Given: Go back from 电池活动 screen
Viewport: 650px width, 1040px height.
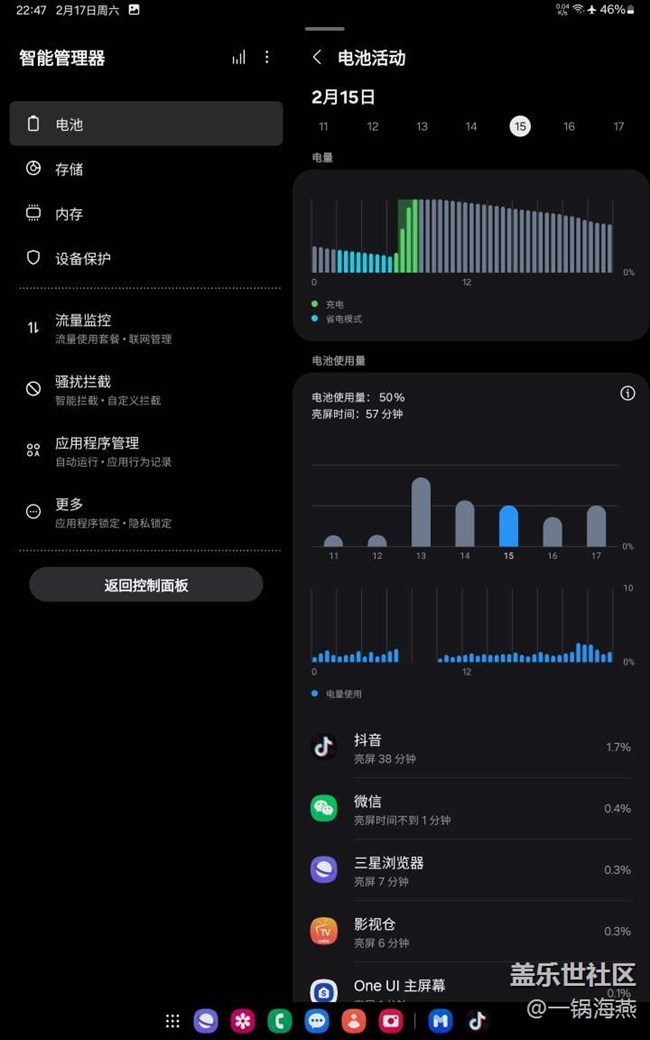Looking at the screenshot, I should [x=318, y=58].
